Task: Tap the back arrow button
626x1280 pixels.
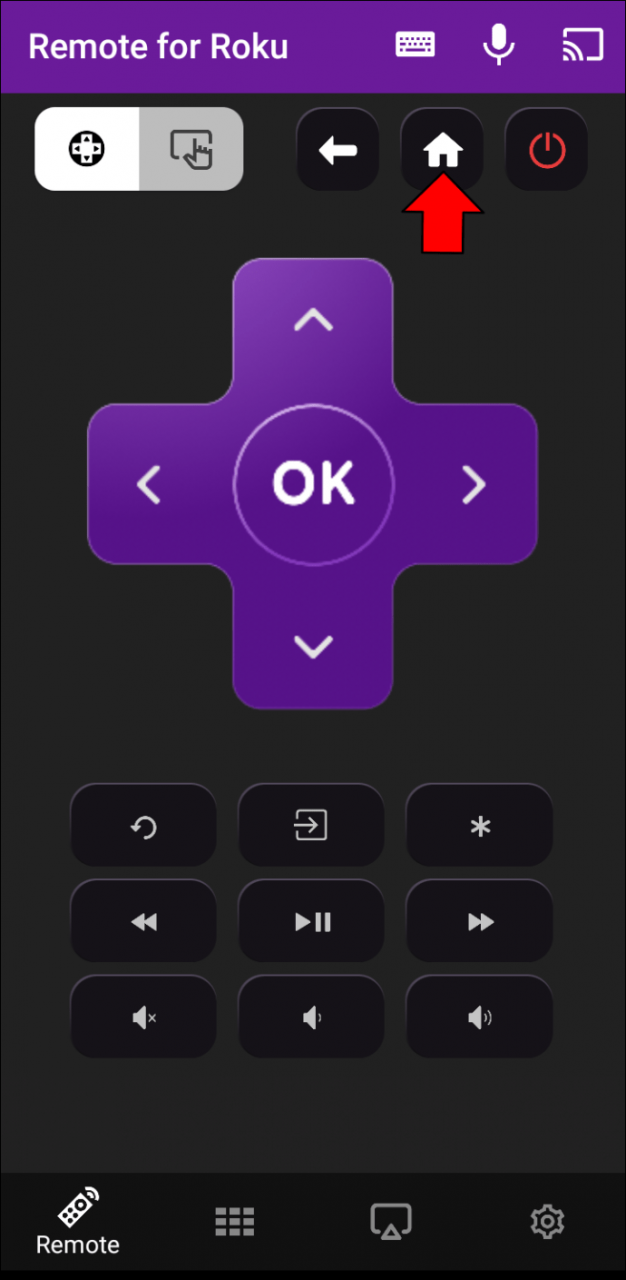Action: [x=337, y=150]
